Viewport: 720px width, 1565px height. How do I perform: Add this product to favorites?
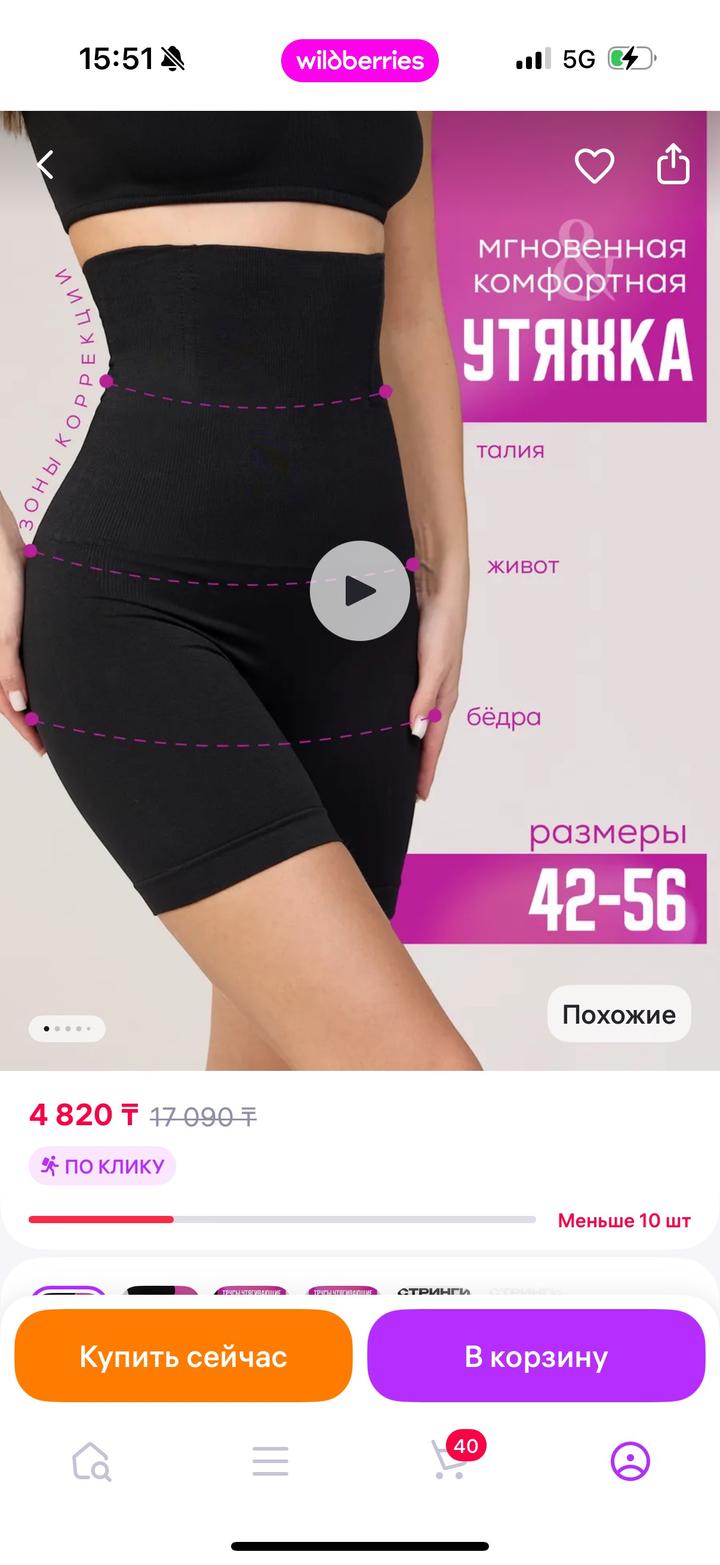pyautogui.click(x=594, y=165)
